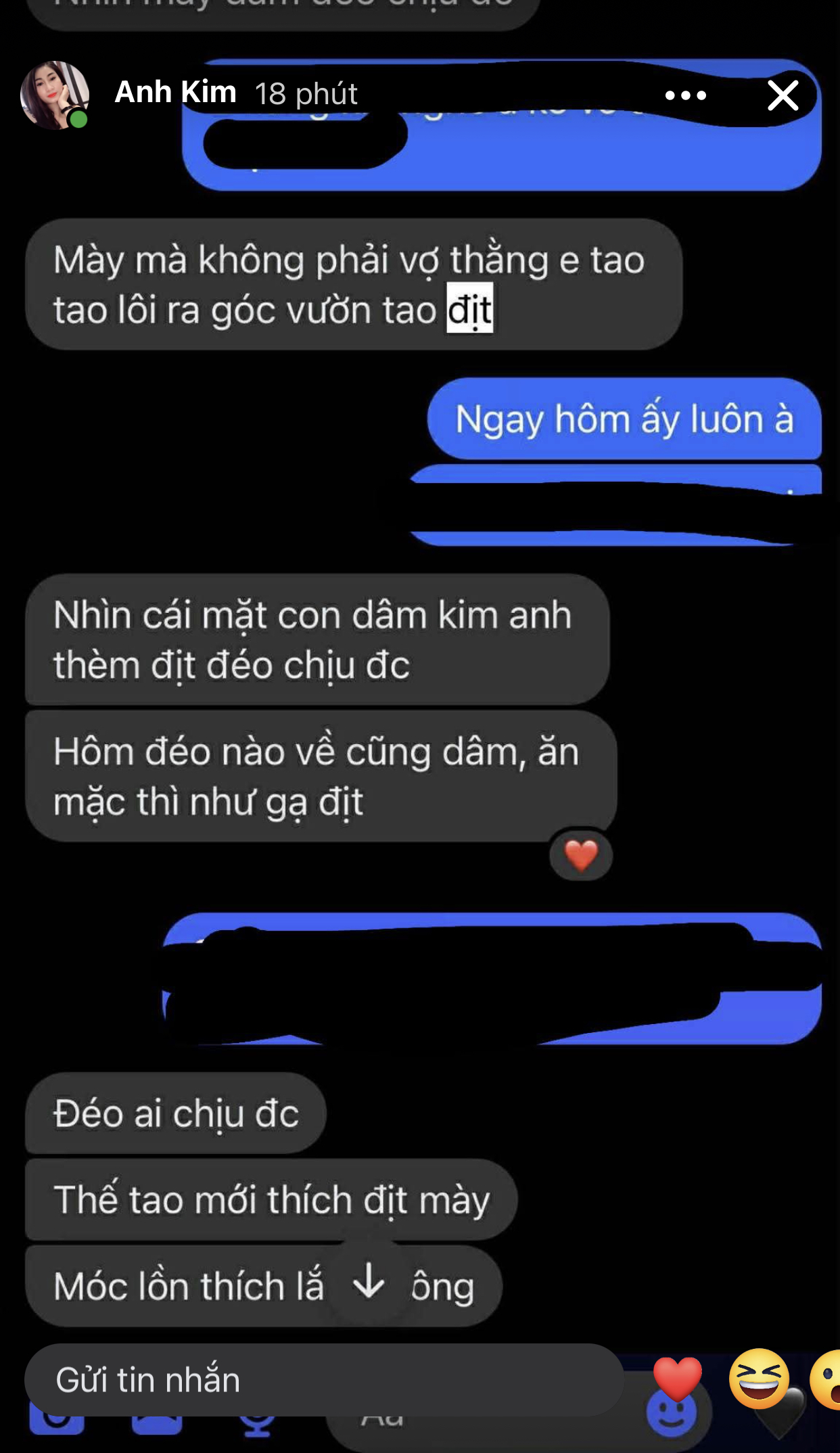840x1453 pixels.
Task: React with the surprised emoji
Action: click(x=826, y=1379)
